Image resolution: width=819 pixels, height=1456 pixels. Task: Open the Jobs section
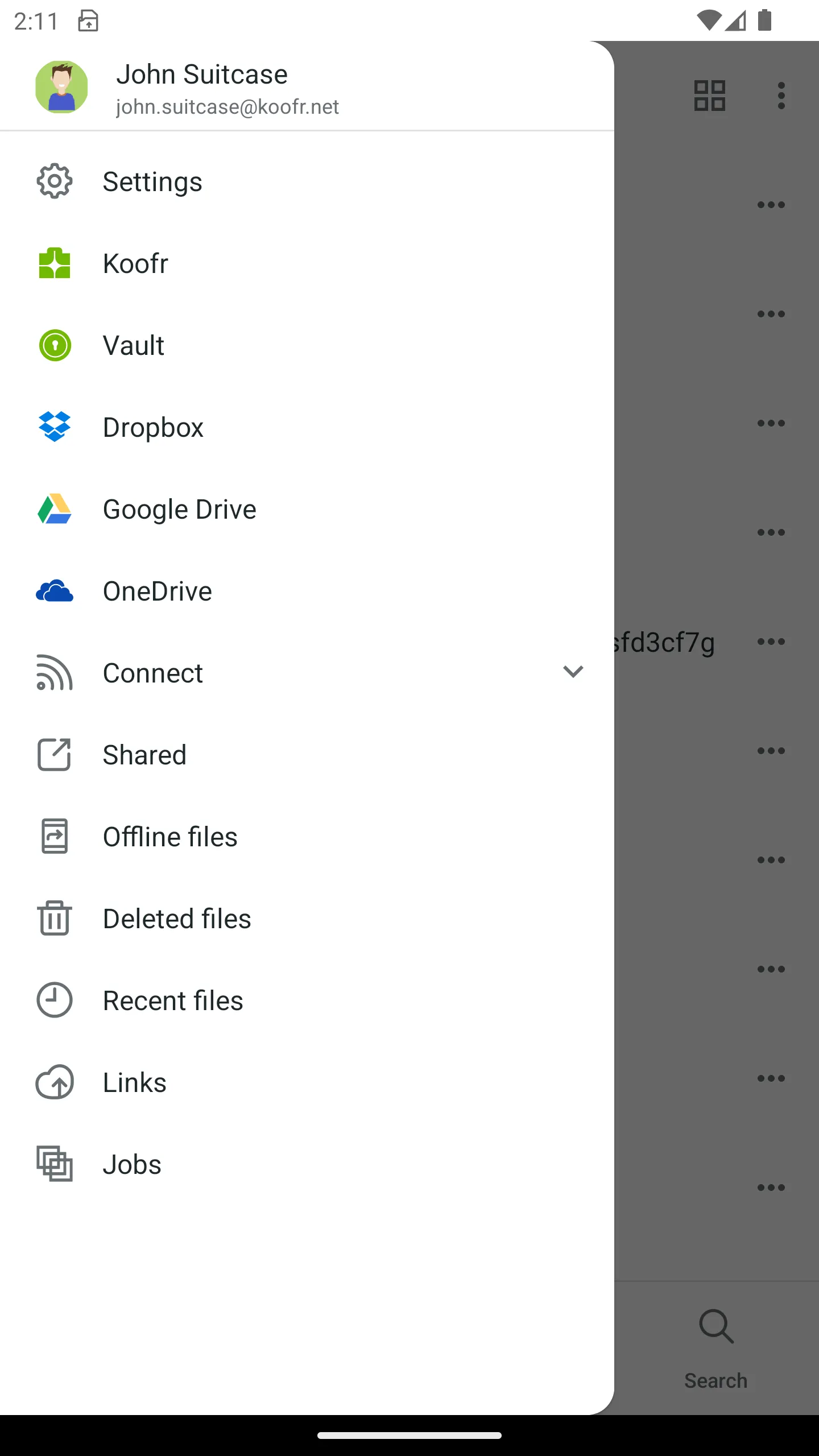coord(131,1164)
